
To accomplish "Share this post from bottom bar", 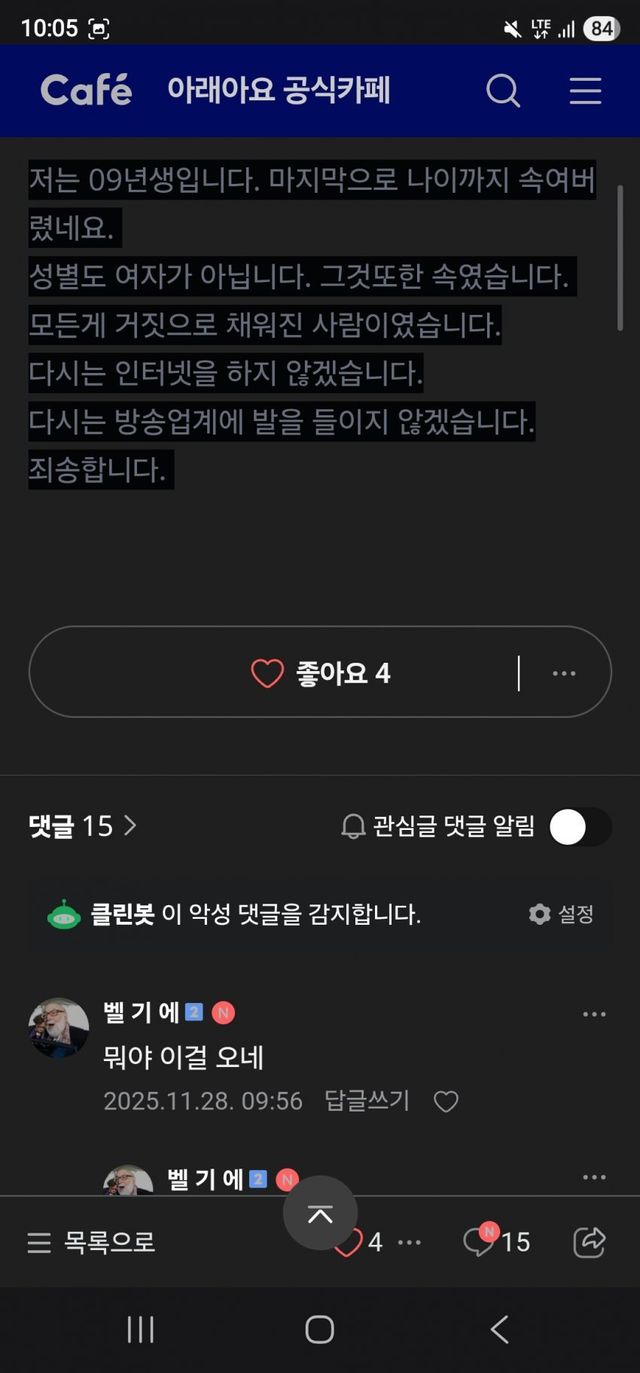I will click(590, 1242).
